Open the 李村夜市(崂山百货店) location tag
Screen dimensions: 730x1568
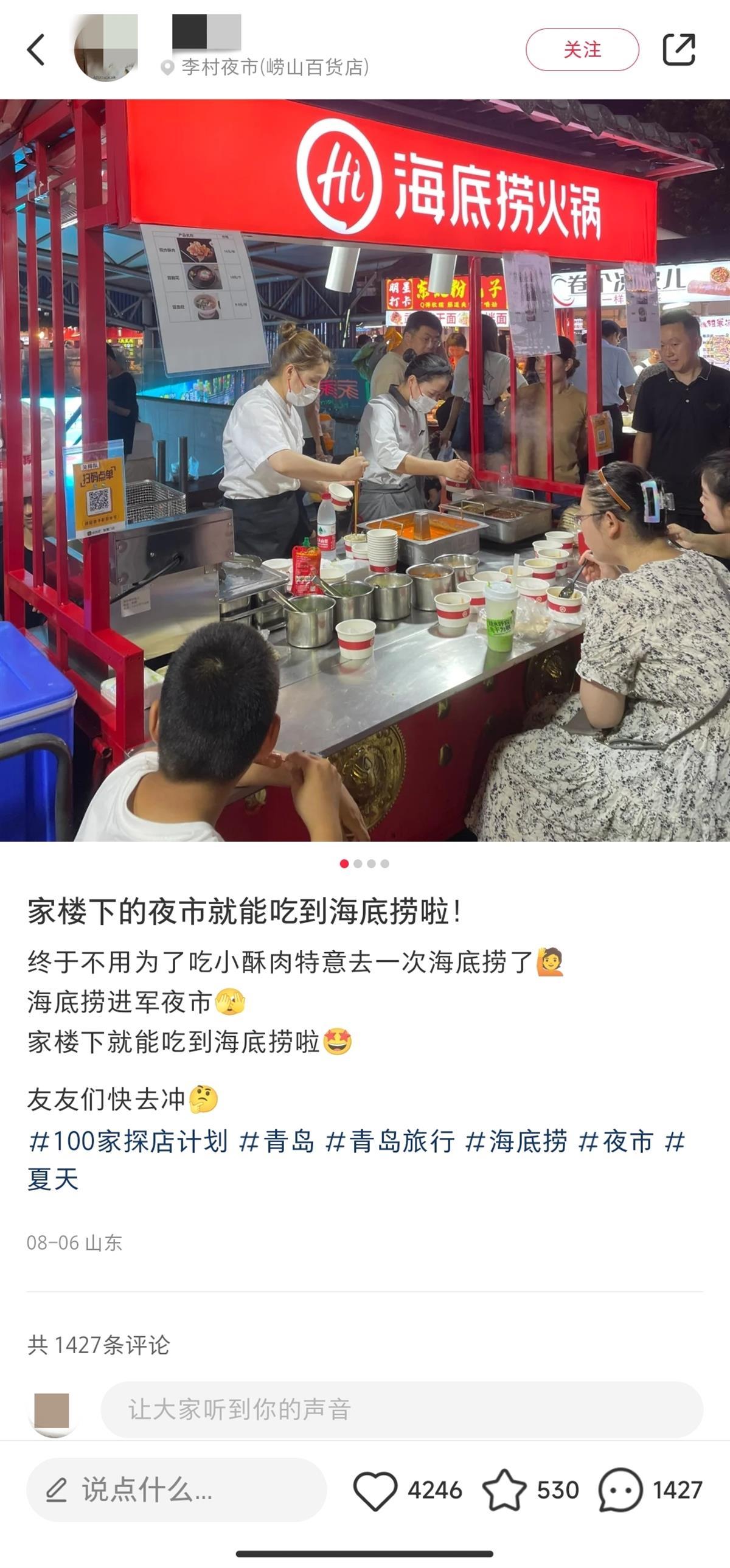[274, 67]
